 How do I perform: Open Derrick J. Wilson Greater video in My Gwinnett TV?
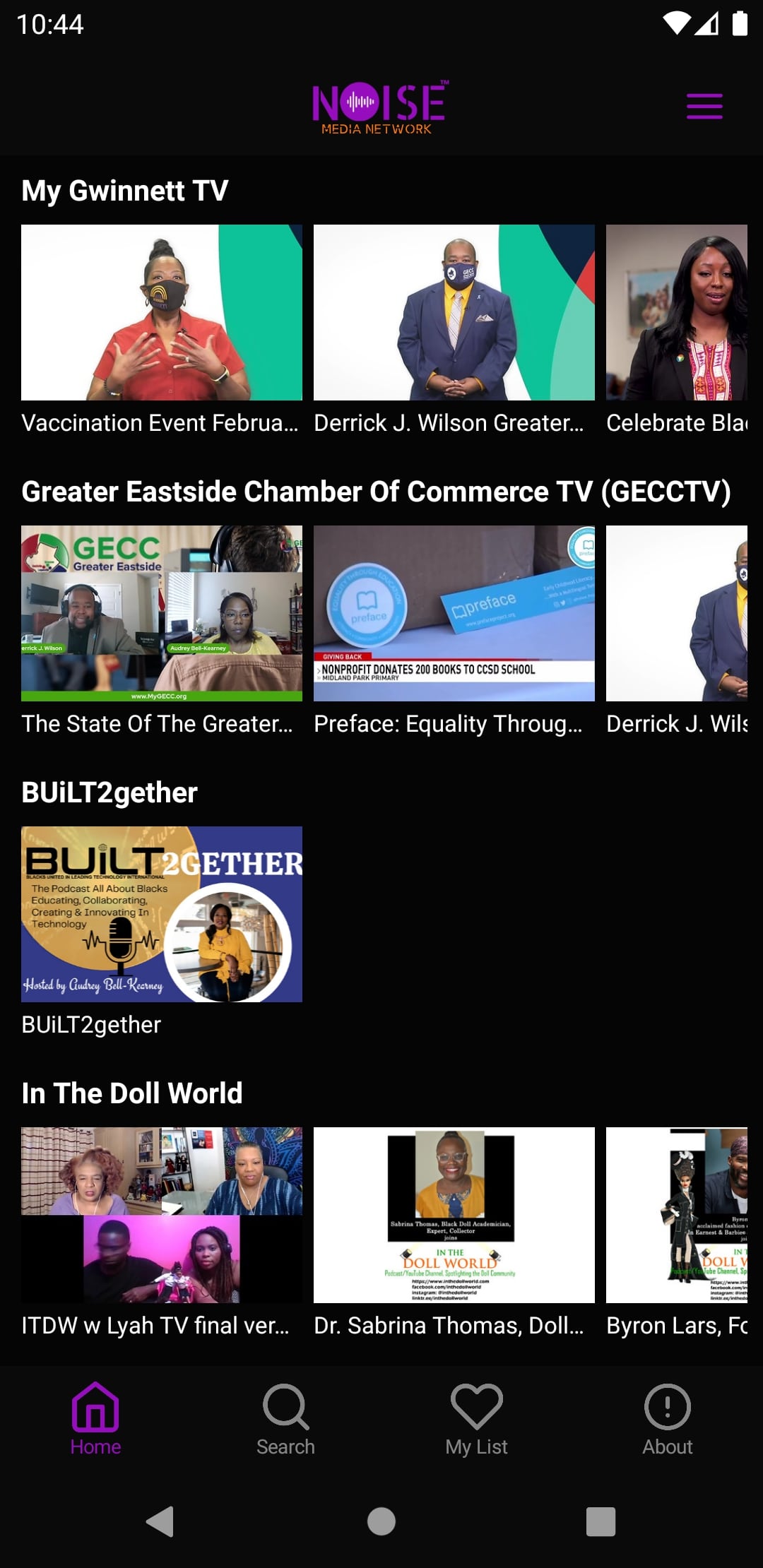click(x=454, y=312)
